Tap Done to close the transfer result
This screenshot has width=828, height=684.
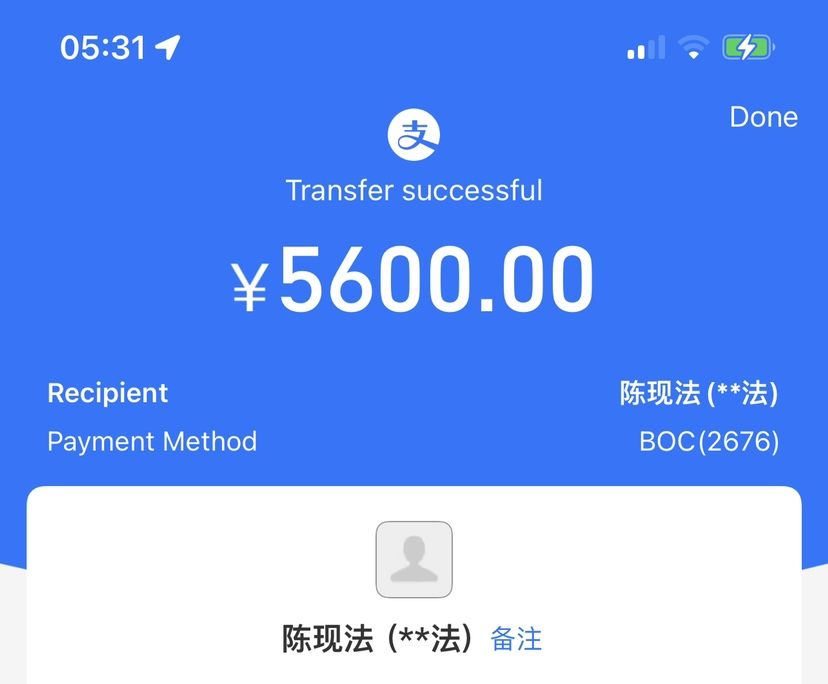(x=763, y=117)
